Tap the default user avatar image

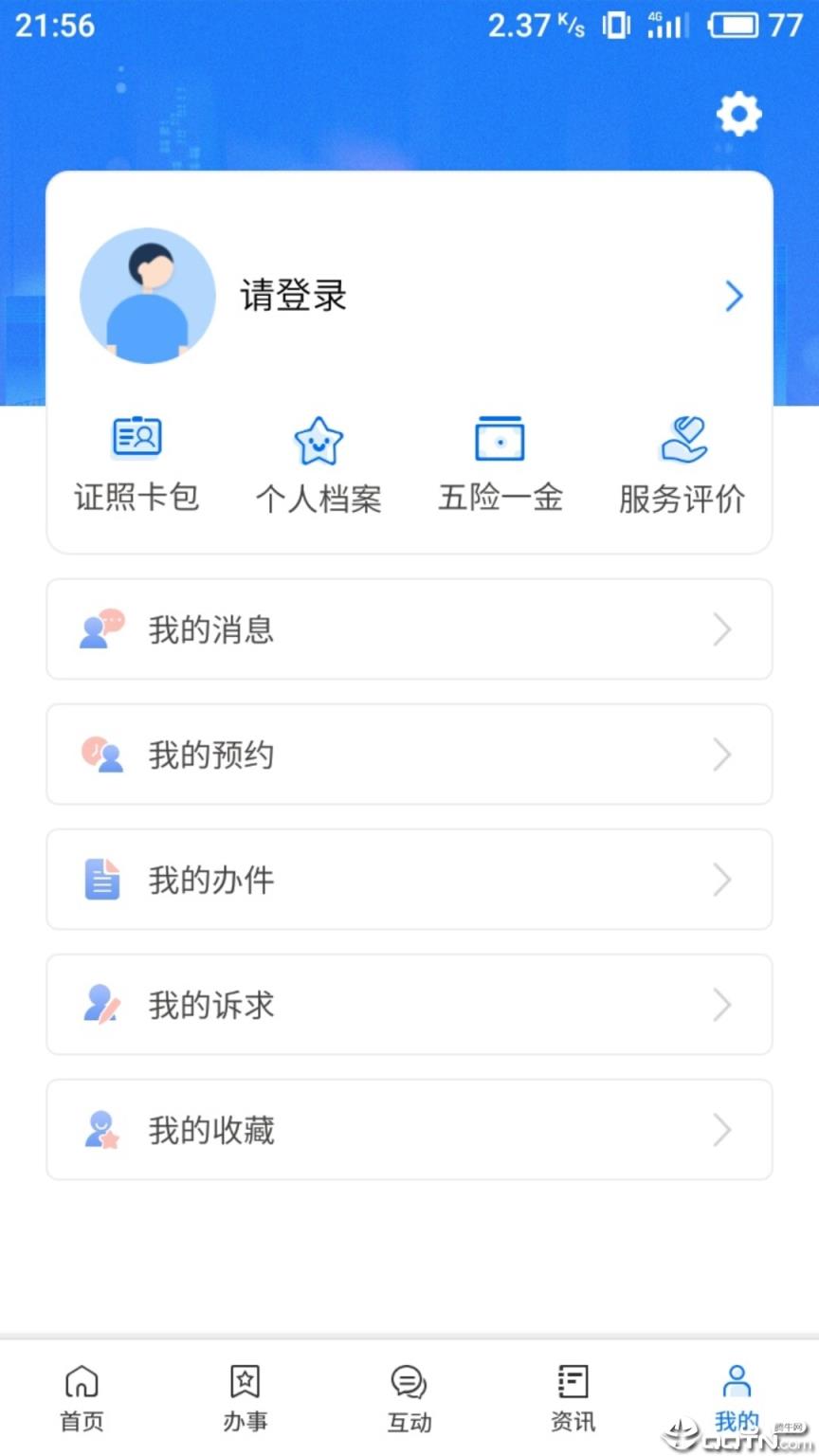(x=147, y=296)
